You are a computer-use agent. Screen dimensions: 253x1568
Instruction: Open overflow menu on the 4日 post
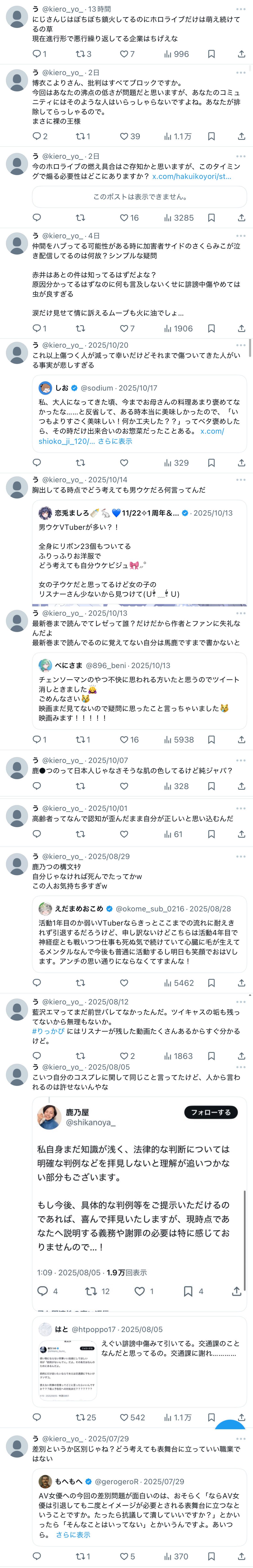241,236
